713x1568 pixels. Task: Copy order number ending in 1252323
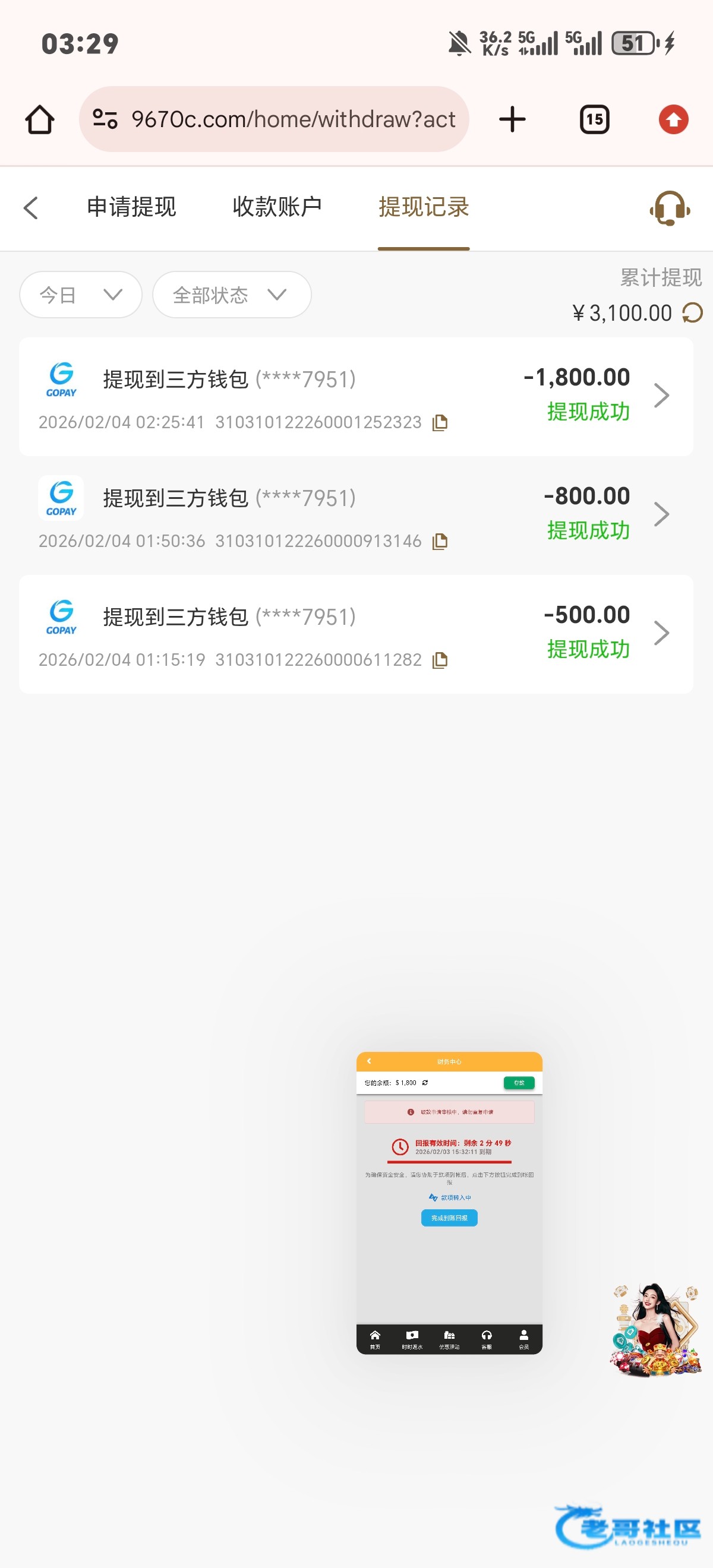(x=440, y=422)
